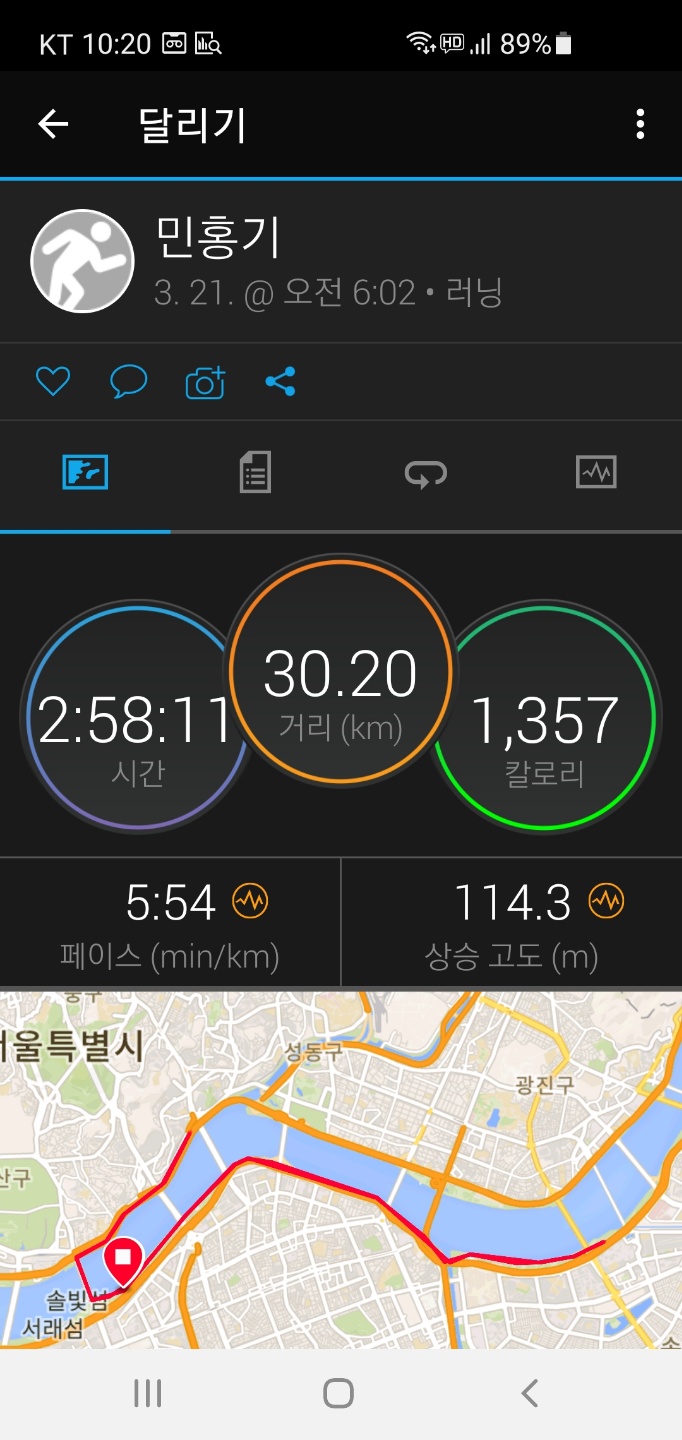
Task: Switch to the charts tab
Action: pos(596,472)
